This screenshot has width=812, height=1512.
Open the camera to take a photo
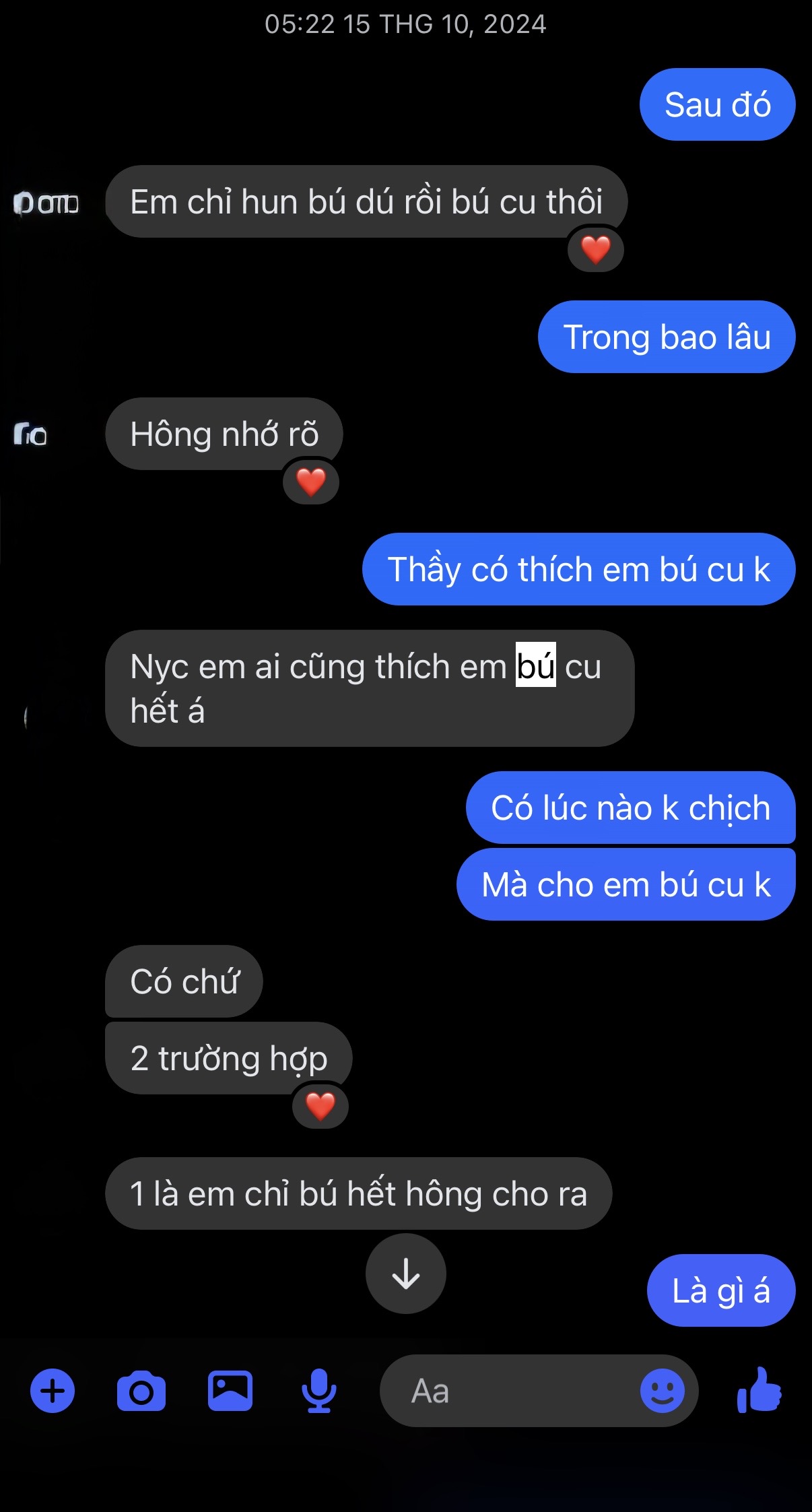(x=141, y=1391)
